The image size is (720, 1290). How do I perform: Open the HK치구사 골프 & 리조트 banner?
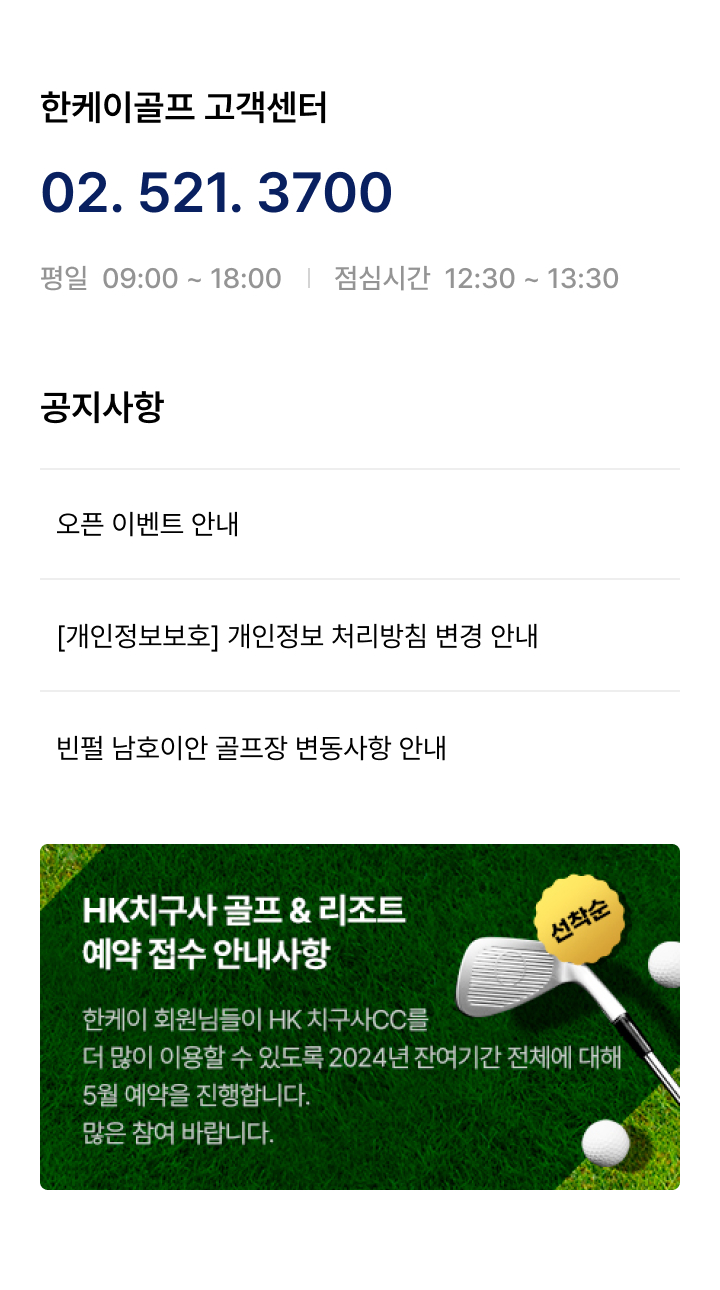tap(360, 1016)
